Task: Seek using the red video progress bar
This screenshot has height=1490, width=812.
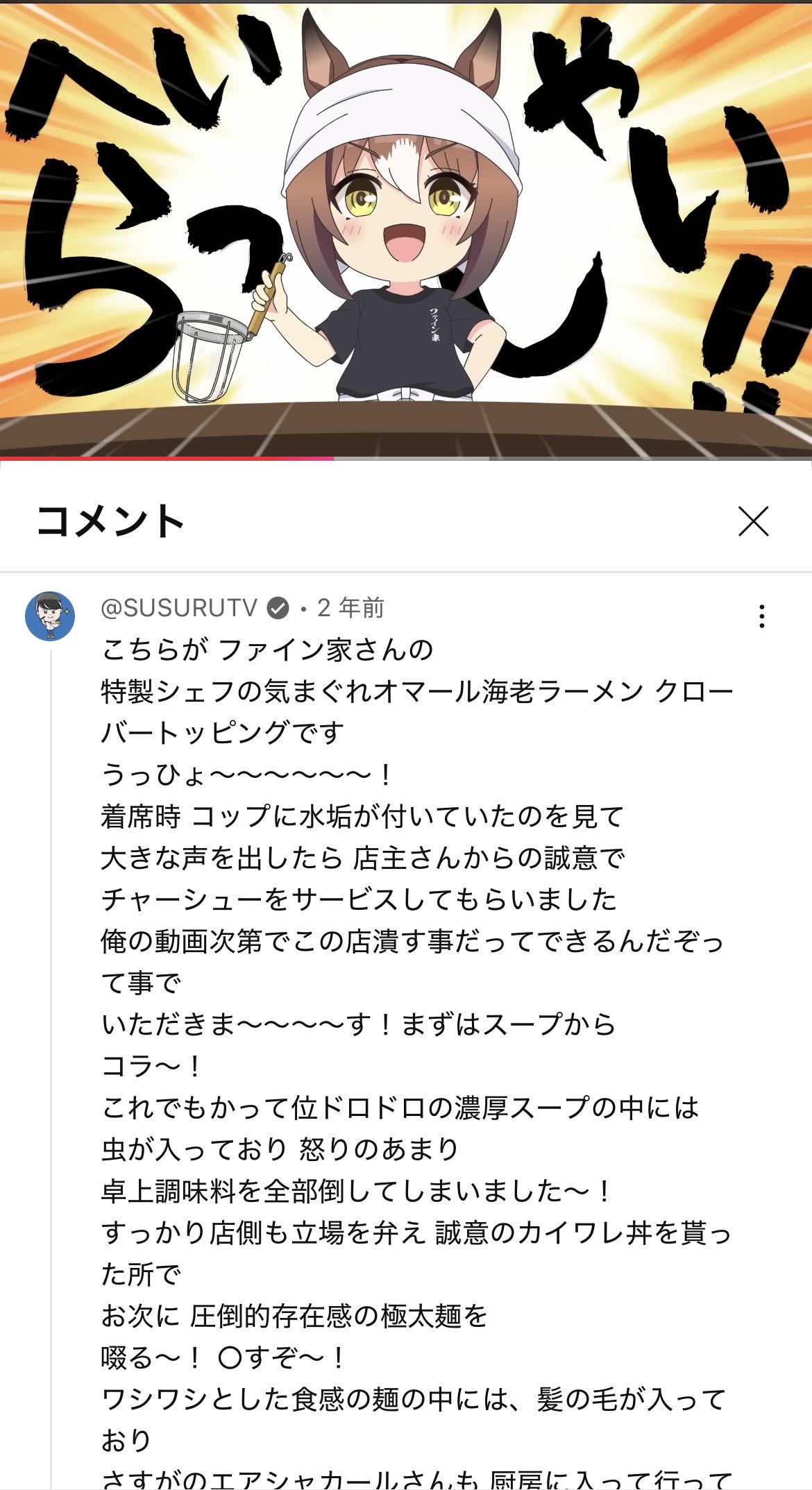Action: click(x=333, y=458)
